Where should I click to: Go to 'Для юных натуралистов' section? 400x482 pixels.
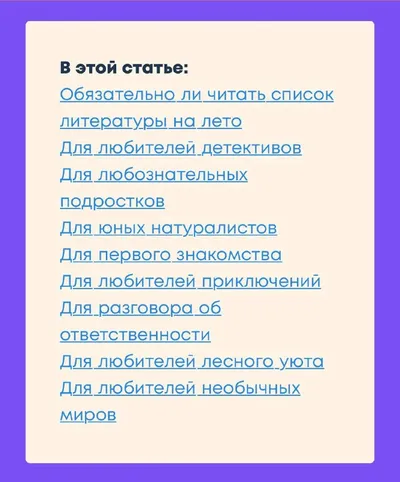point(168,228)
